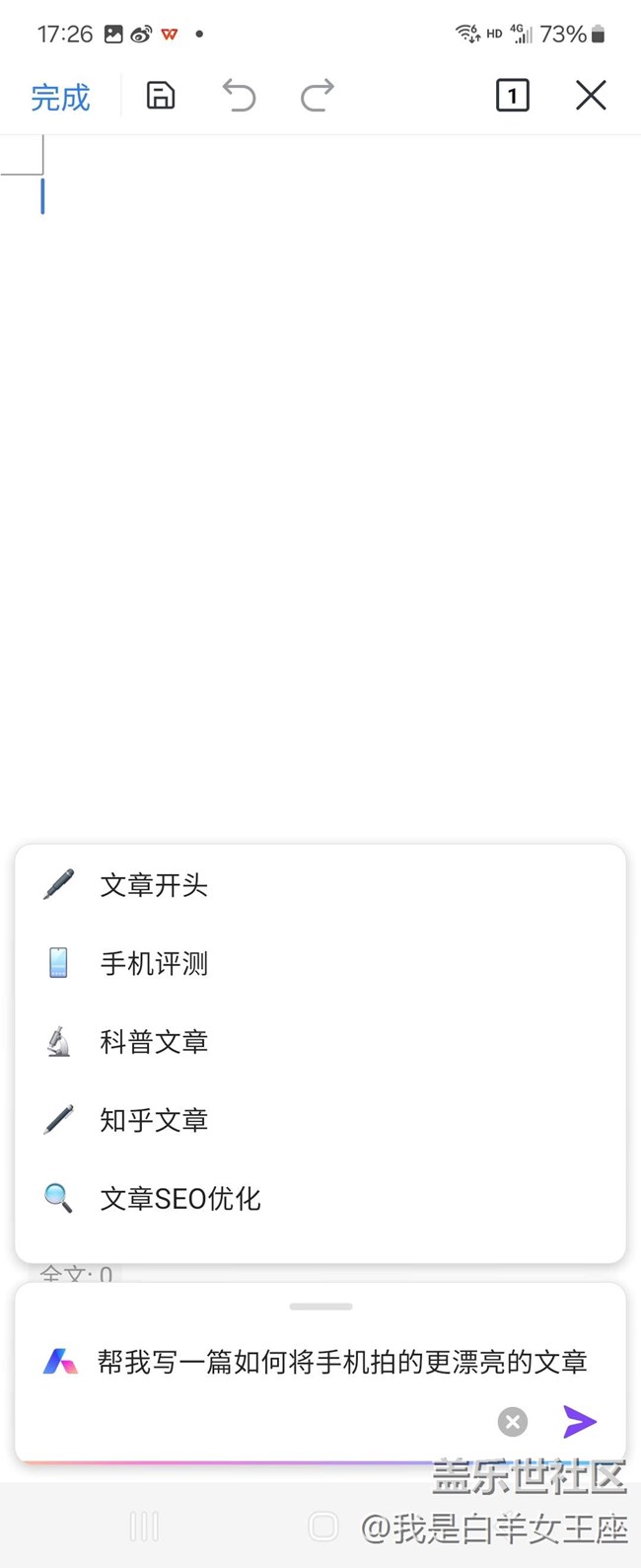Send the AI writing prompt

(580, 1422)
